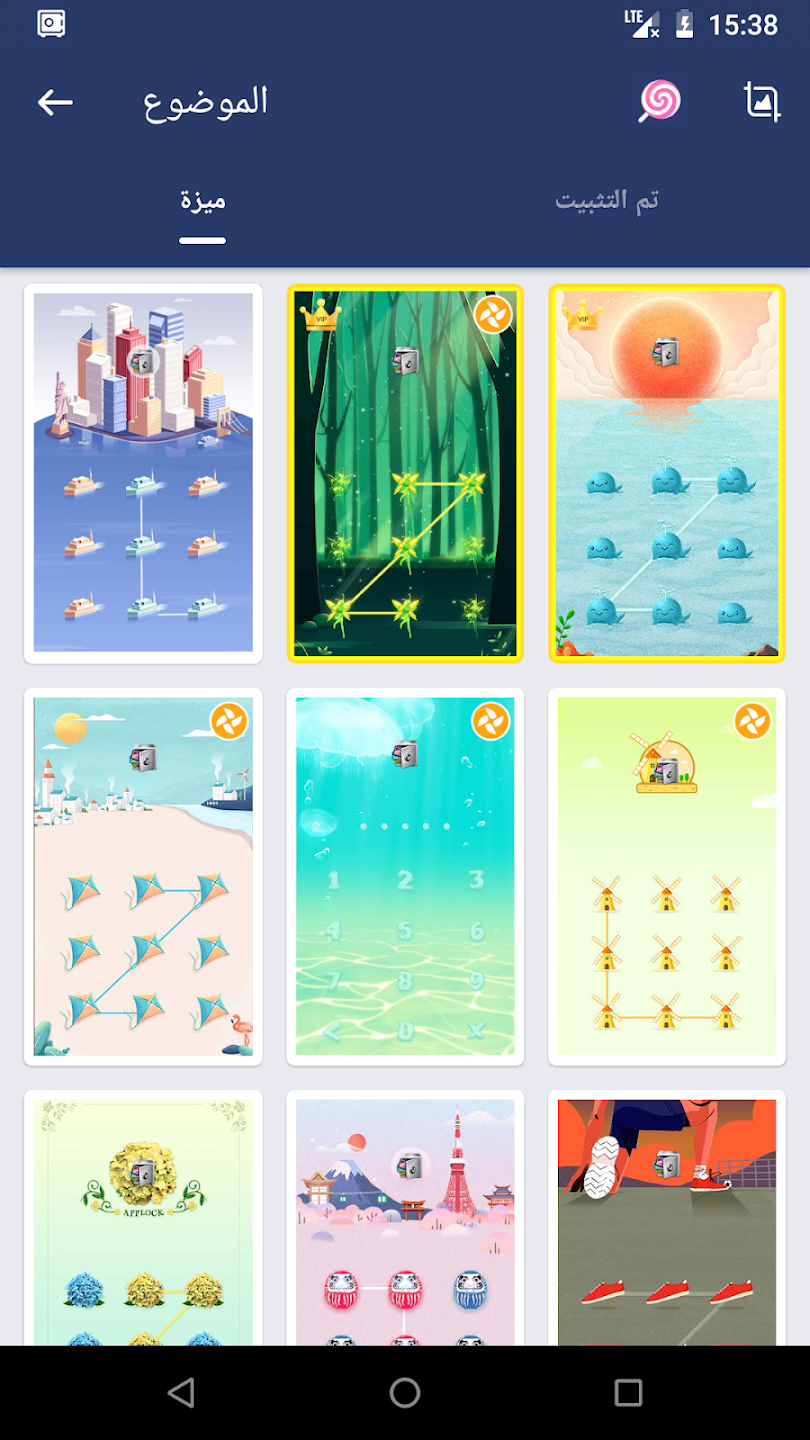Select the city skyline boats theme
The height and width of the screenshot is (1440, 810).
click(143, 473)
